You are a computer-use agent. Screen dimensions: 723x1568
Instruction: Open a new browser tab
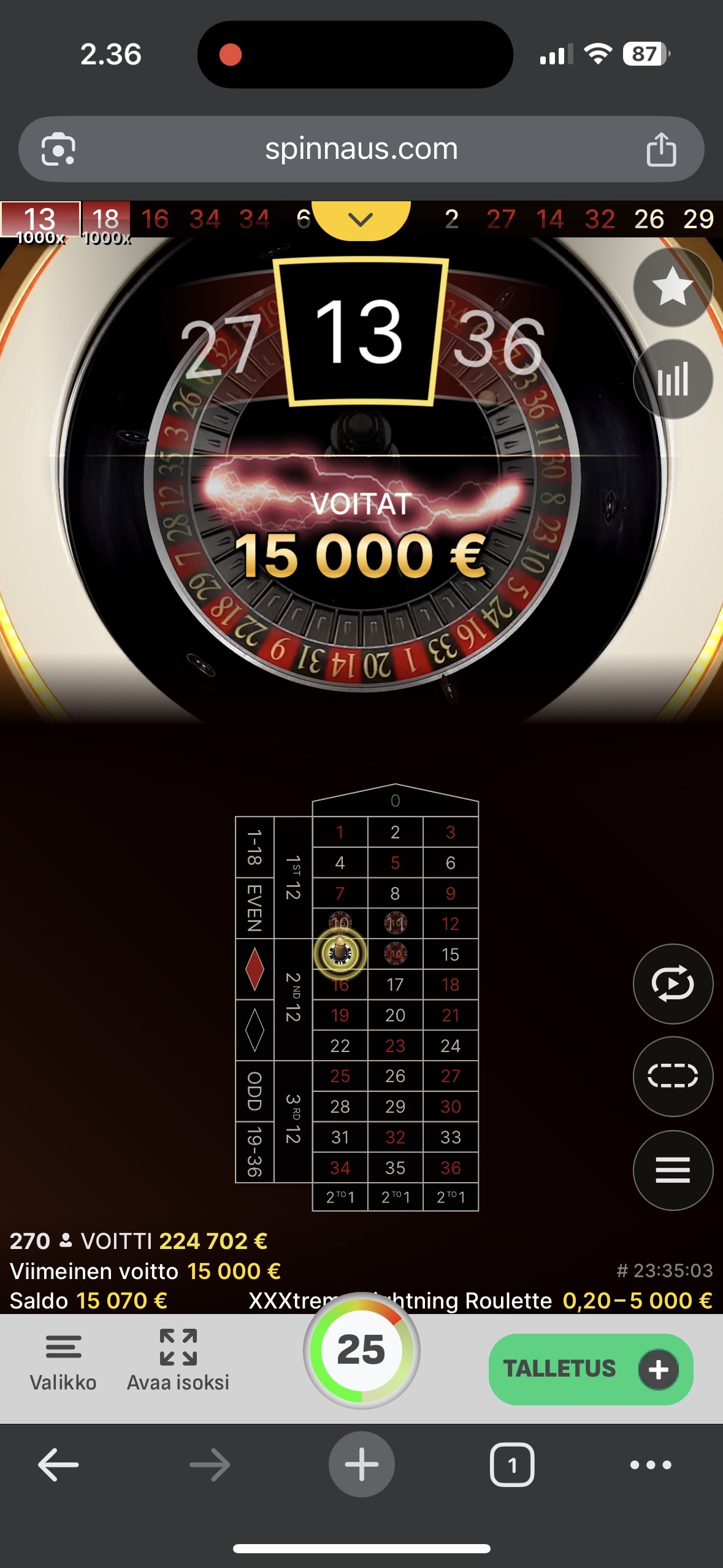(361, 1465)
